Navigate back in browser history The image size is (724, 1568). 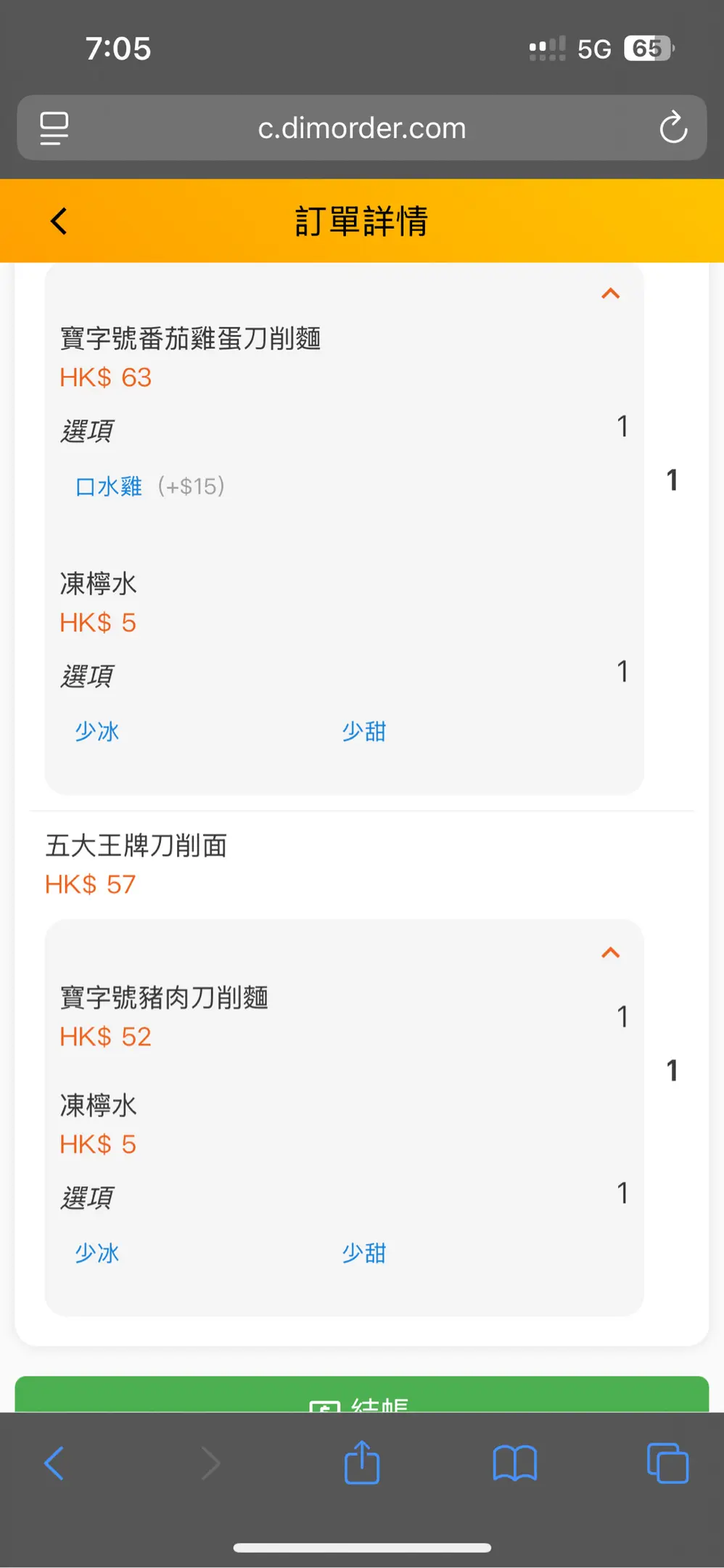(54, 1463)
